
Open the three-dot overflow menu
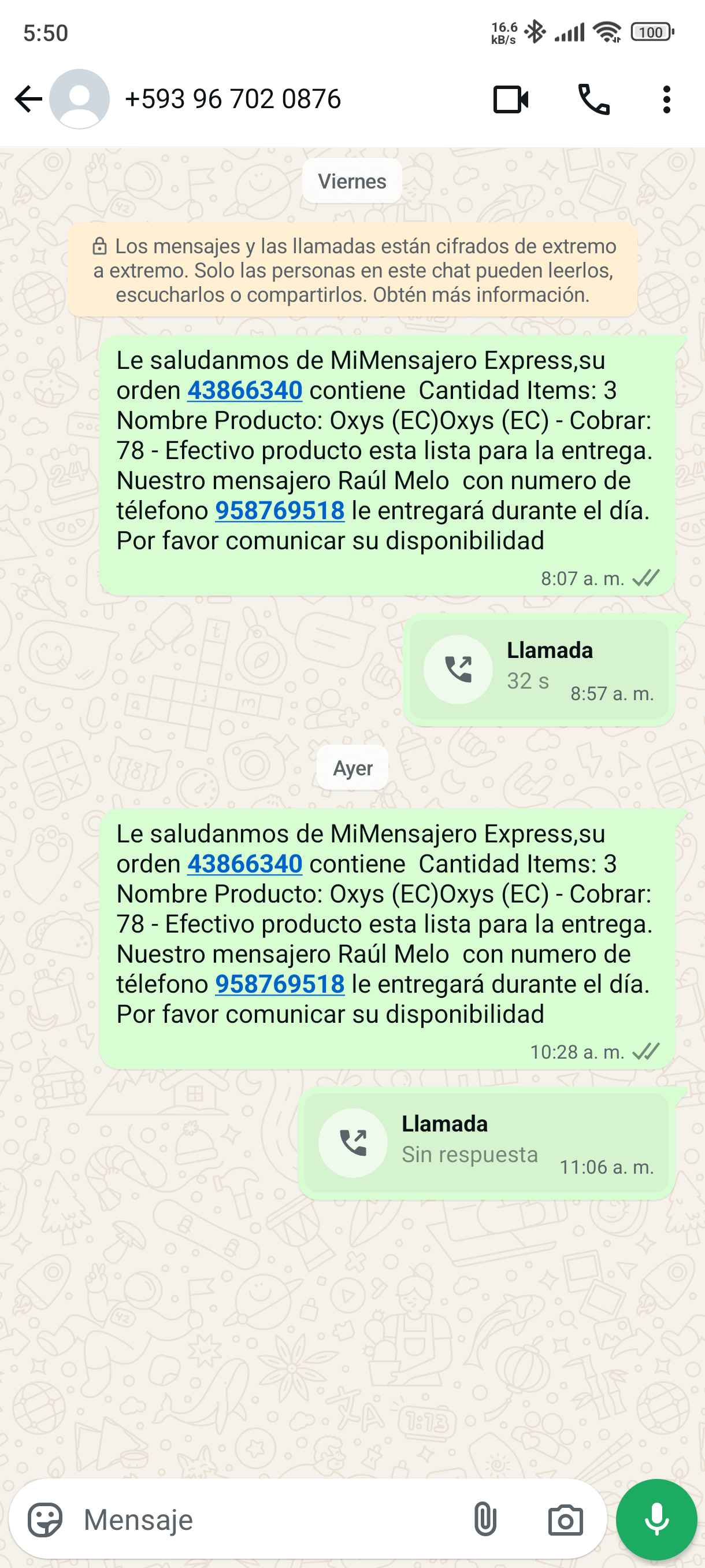(x=666, y=100)
